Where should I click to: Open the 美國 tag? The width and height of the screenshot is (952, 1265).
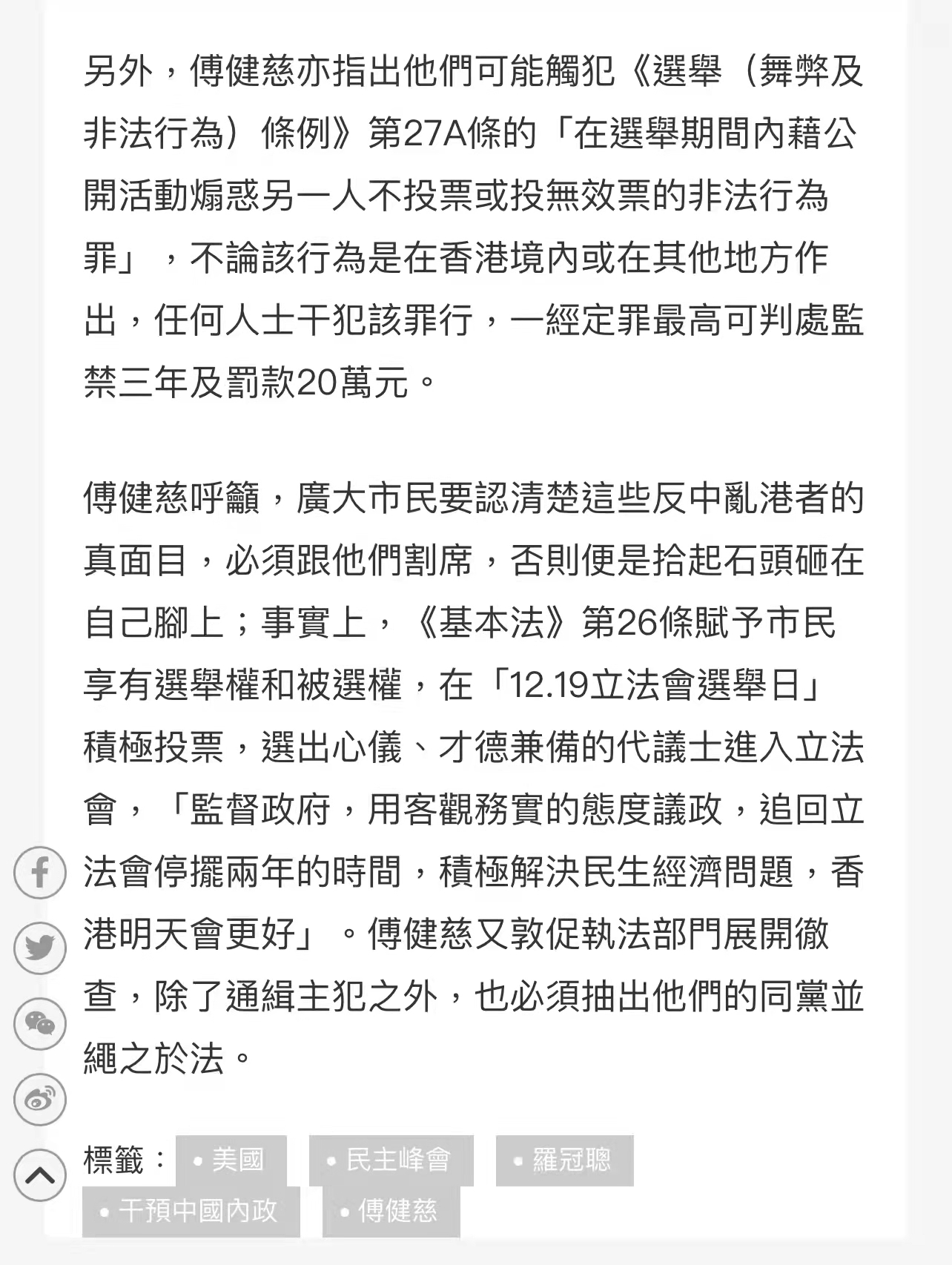231,1160
